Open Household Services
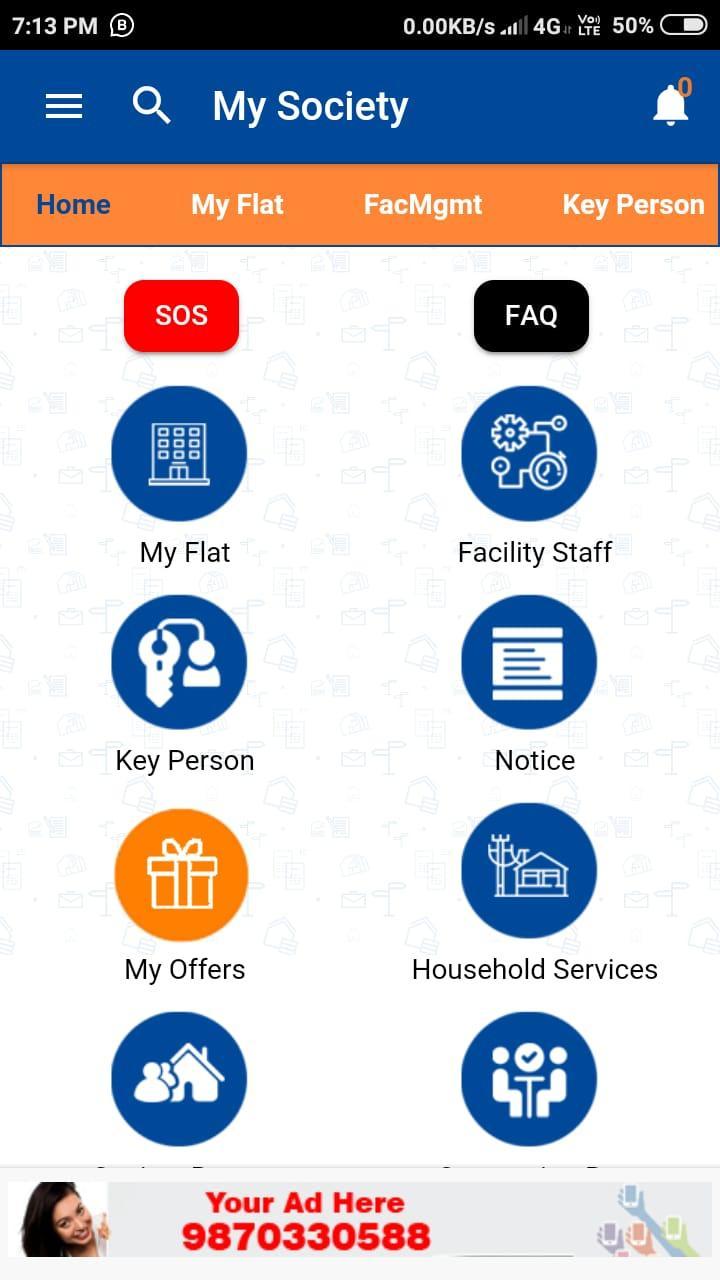The height and width of the screenshot is (1280, 720). pos(529,872)
